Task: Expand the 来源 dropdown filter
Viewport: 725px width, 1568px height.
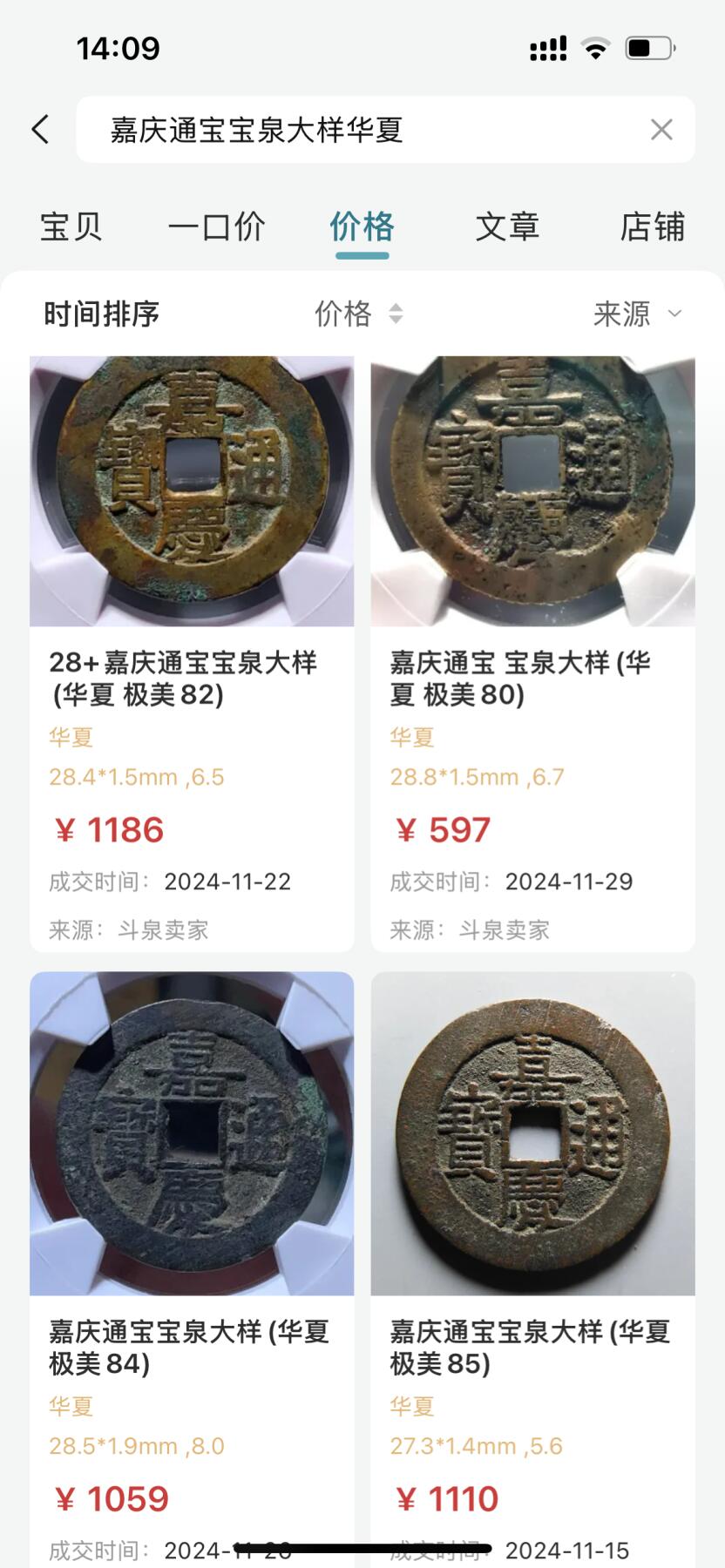Action: (636, 314)
